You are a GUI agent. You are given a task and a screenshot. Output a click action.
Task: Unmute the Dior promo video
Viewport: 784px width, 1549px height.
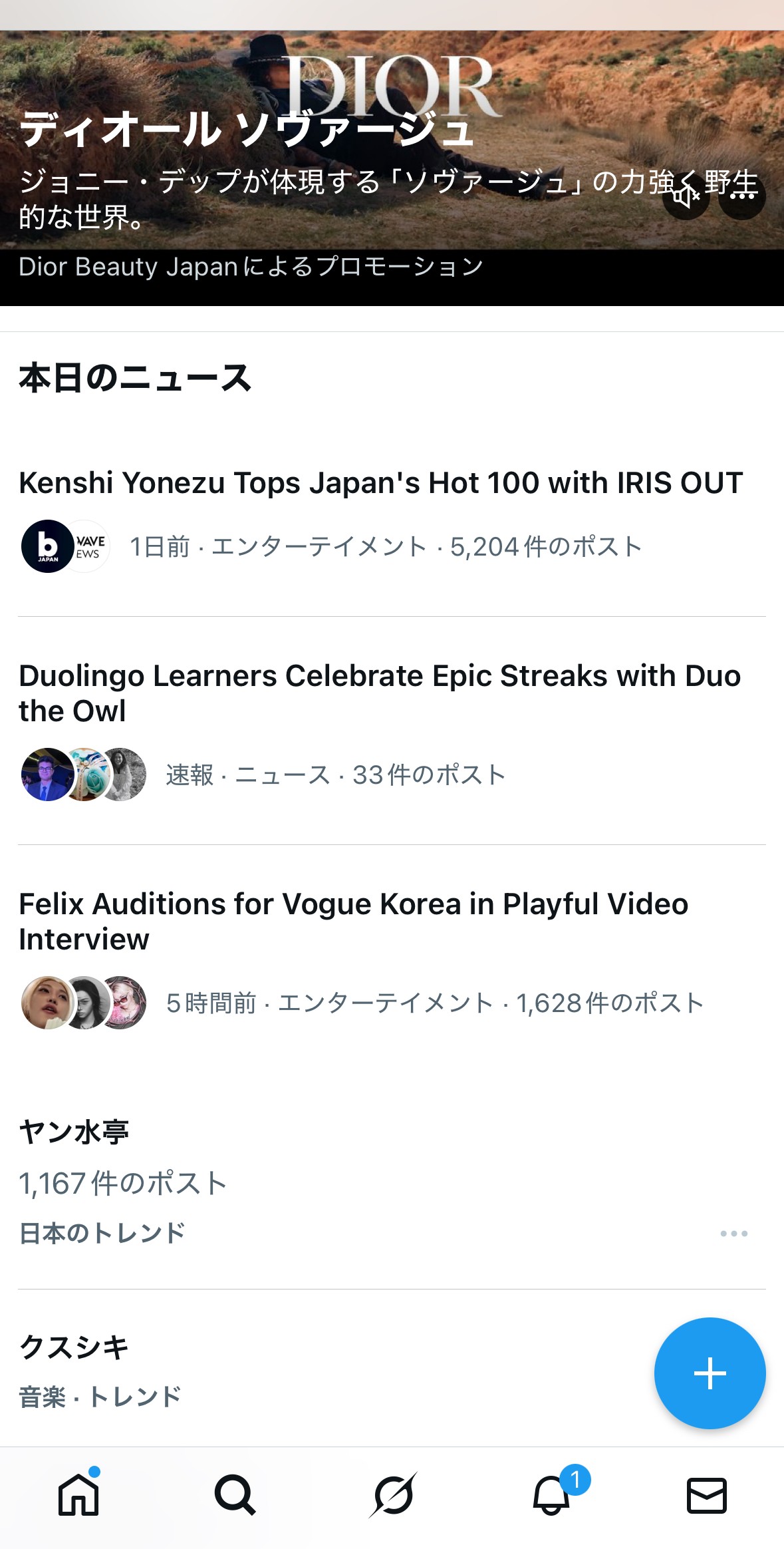[686, 196]
